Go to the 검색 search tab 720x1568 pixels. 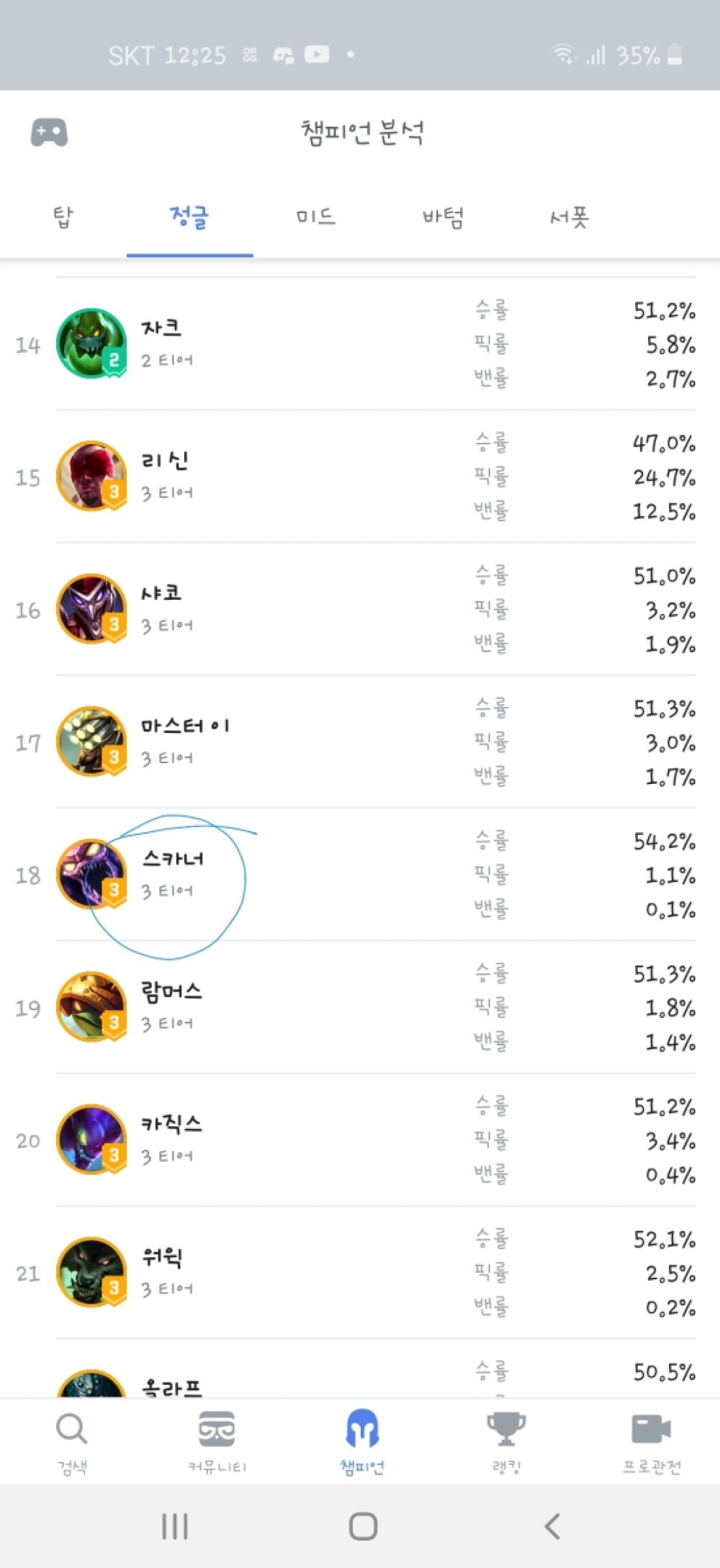(72, 1443)
